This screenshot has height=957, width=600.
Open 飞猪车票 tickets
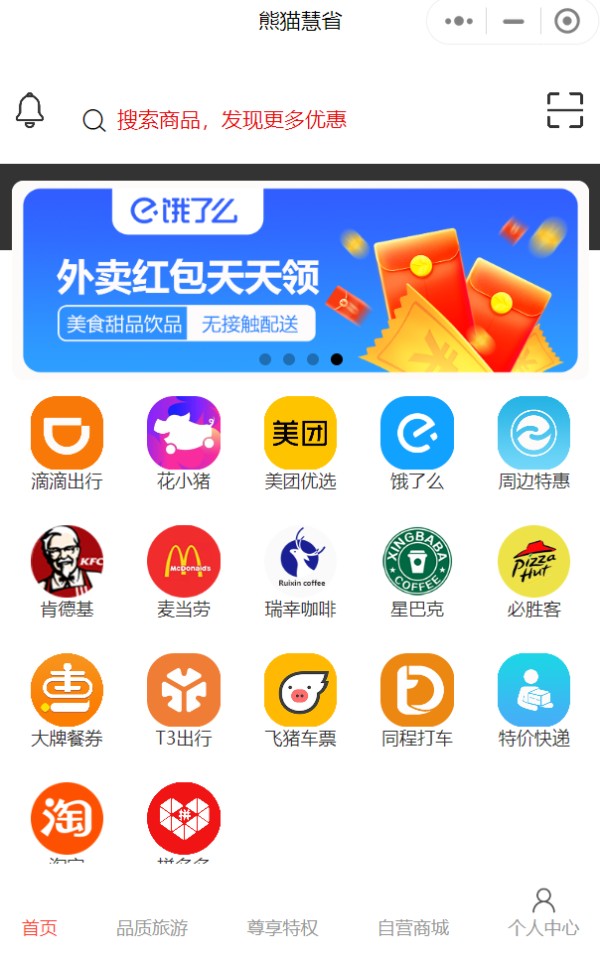point(300,690)
